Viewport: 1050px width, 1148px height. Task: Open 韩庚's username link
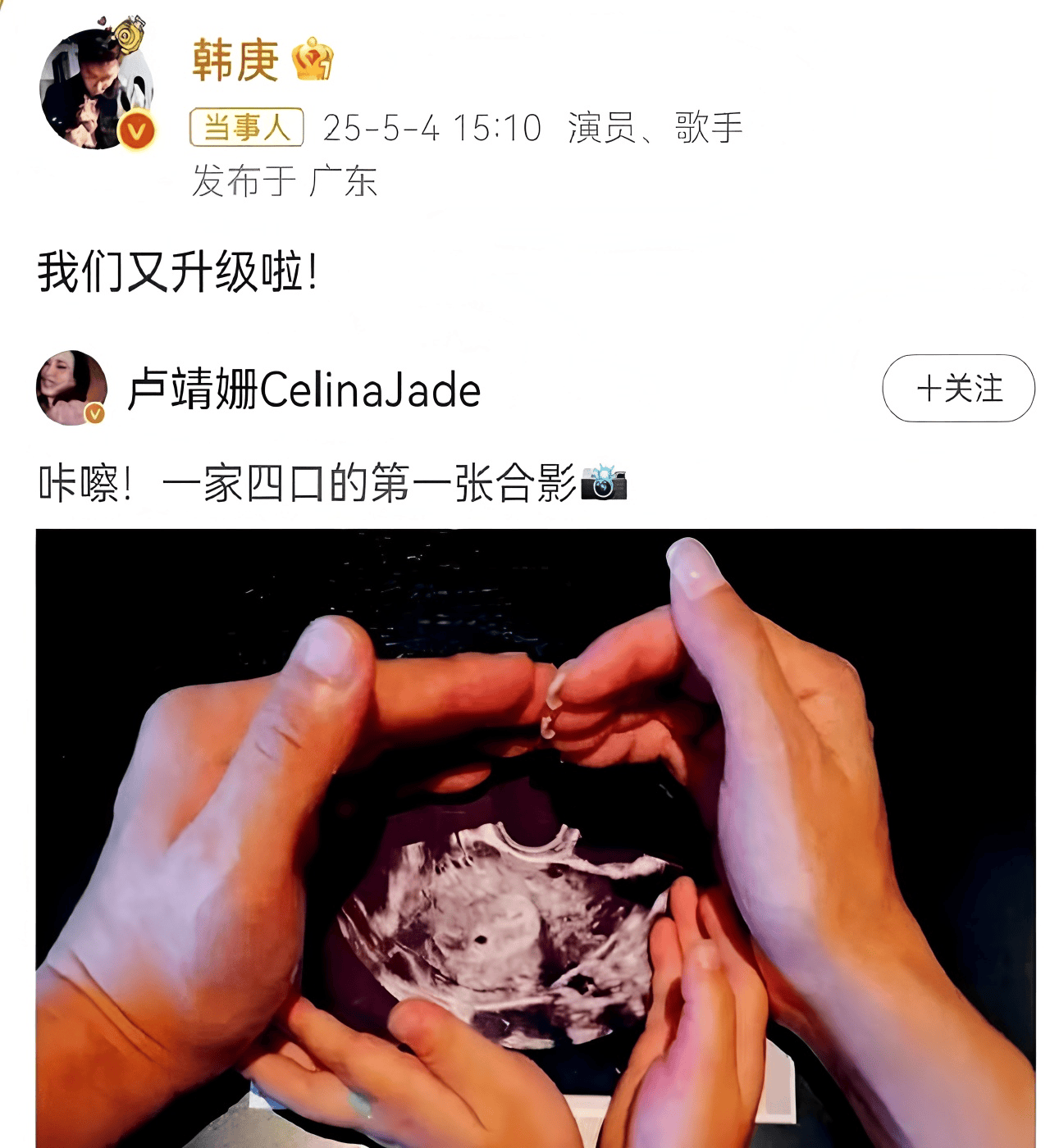click(235, 61)
